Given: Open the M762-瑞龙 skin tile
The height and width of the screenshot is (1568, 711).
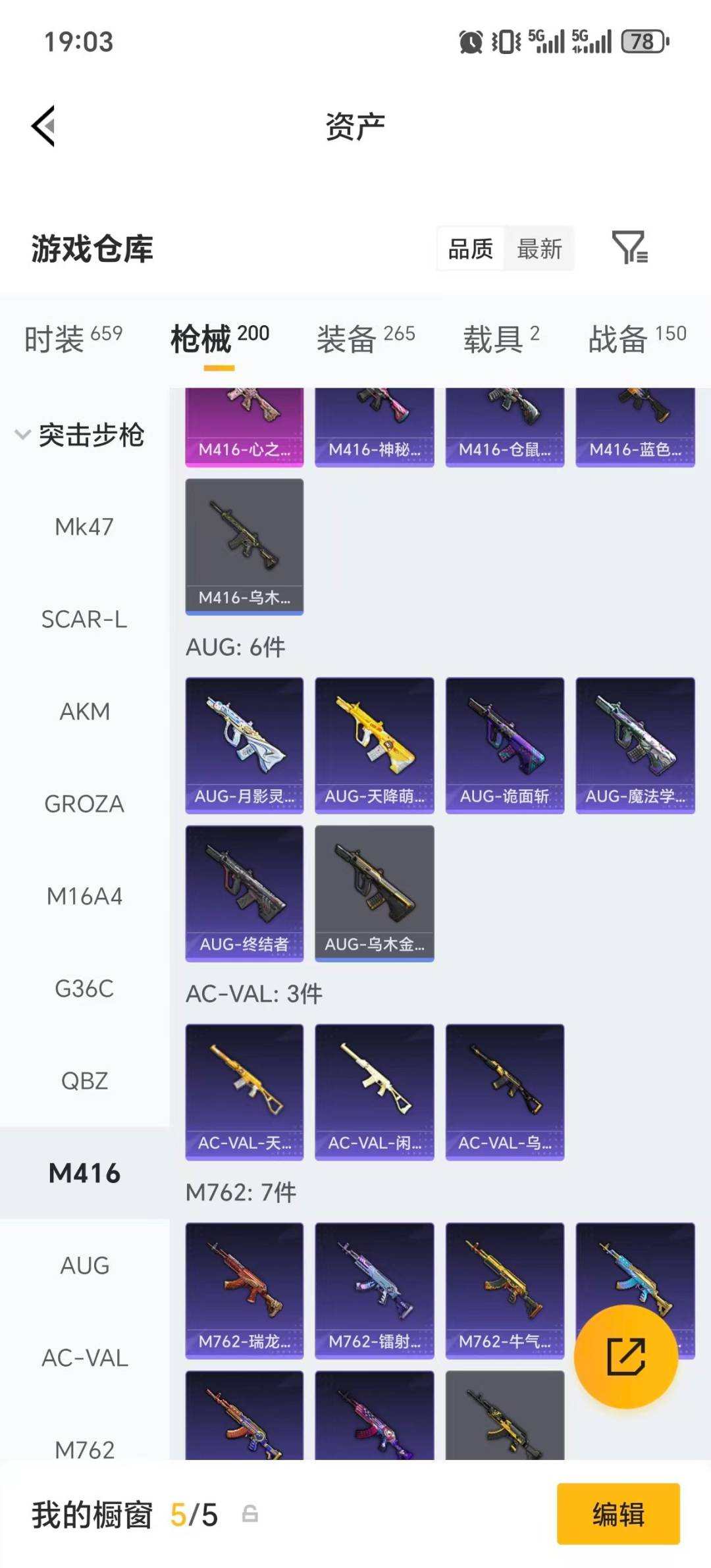Looking at the screenshot, I should 244,1290.
